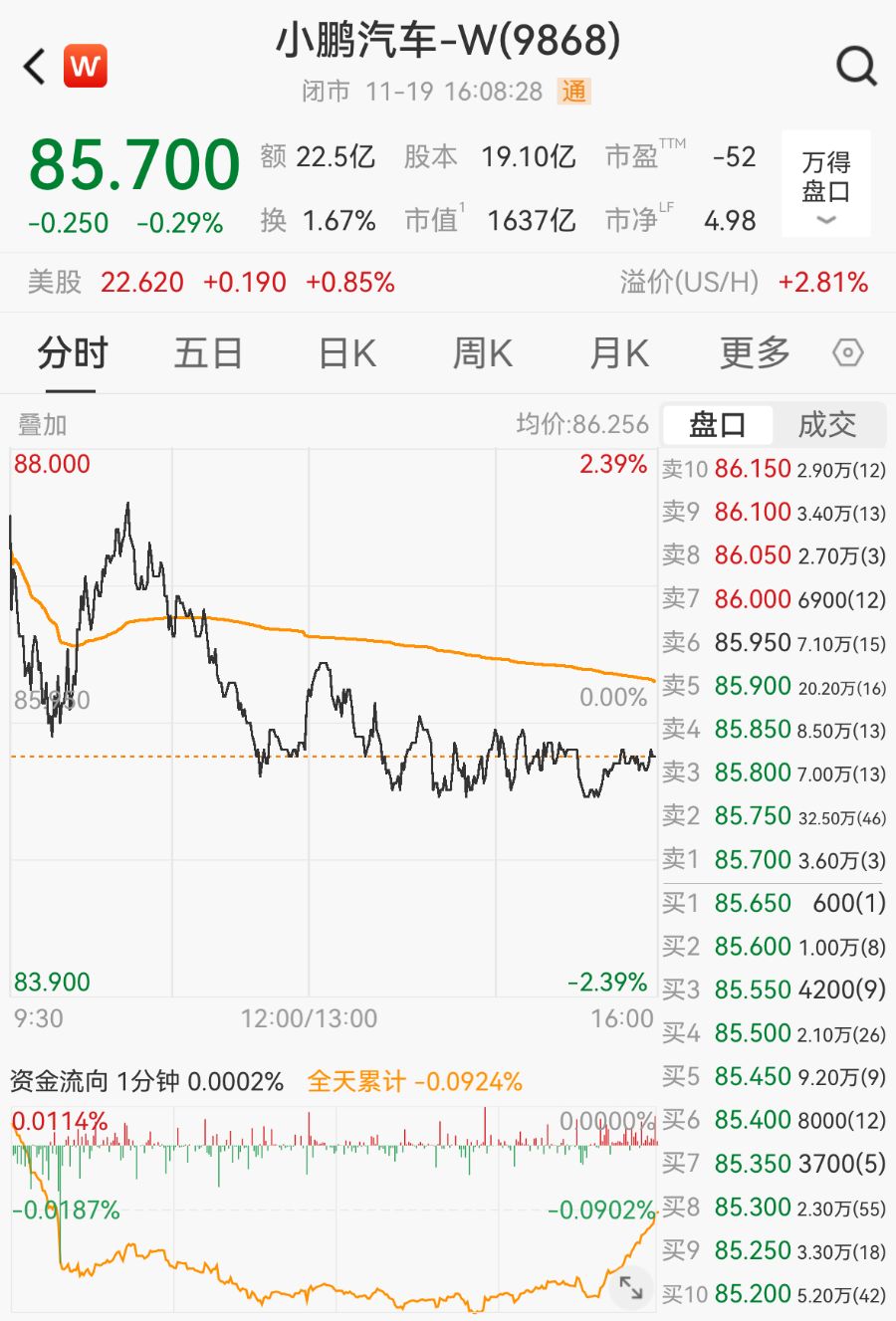This screenshot has height=1321, width=896.
Task: View the 日K chart tab
Action: [346, 353]
